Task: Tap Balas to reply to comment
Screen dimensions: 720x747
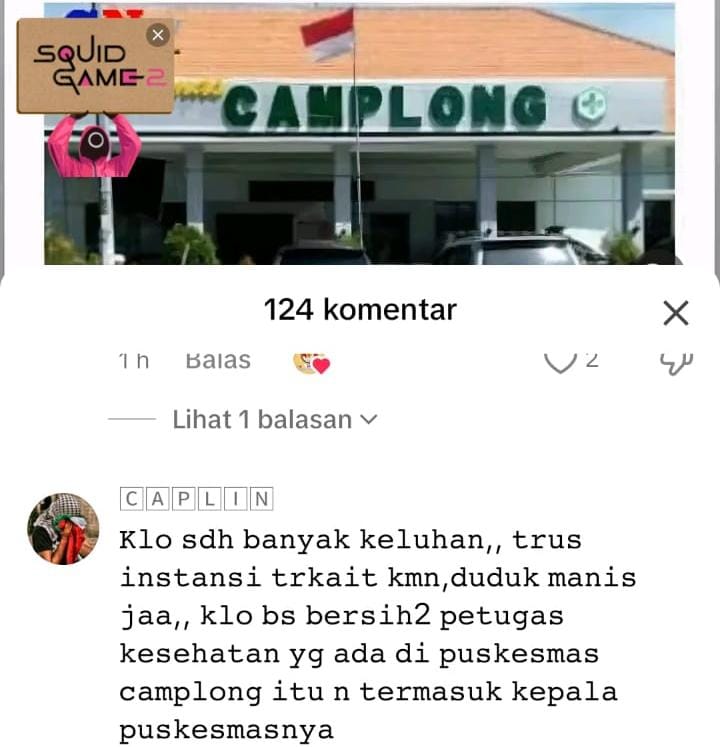Action: 218,361
